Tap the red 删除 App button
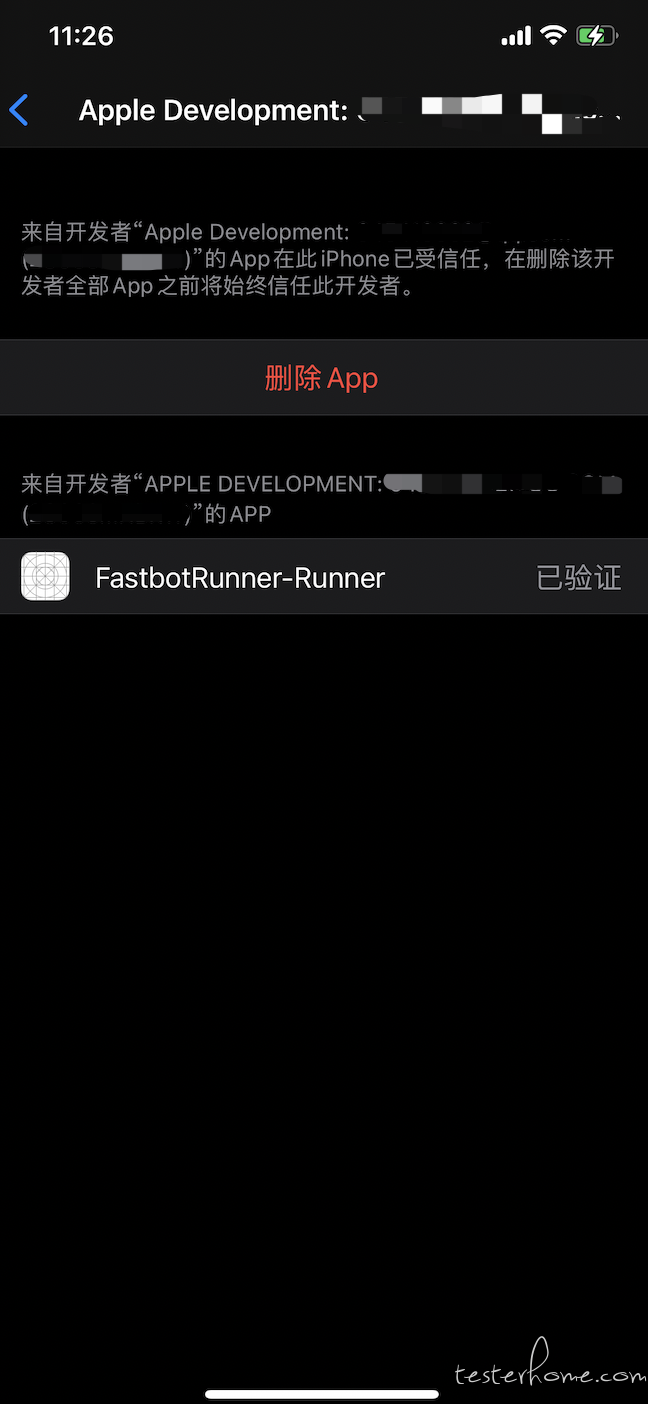 [x=324, y=378]
